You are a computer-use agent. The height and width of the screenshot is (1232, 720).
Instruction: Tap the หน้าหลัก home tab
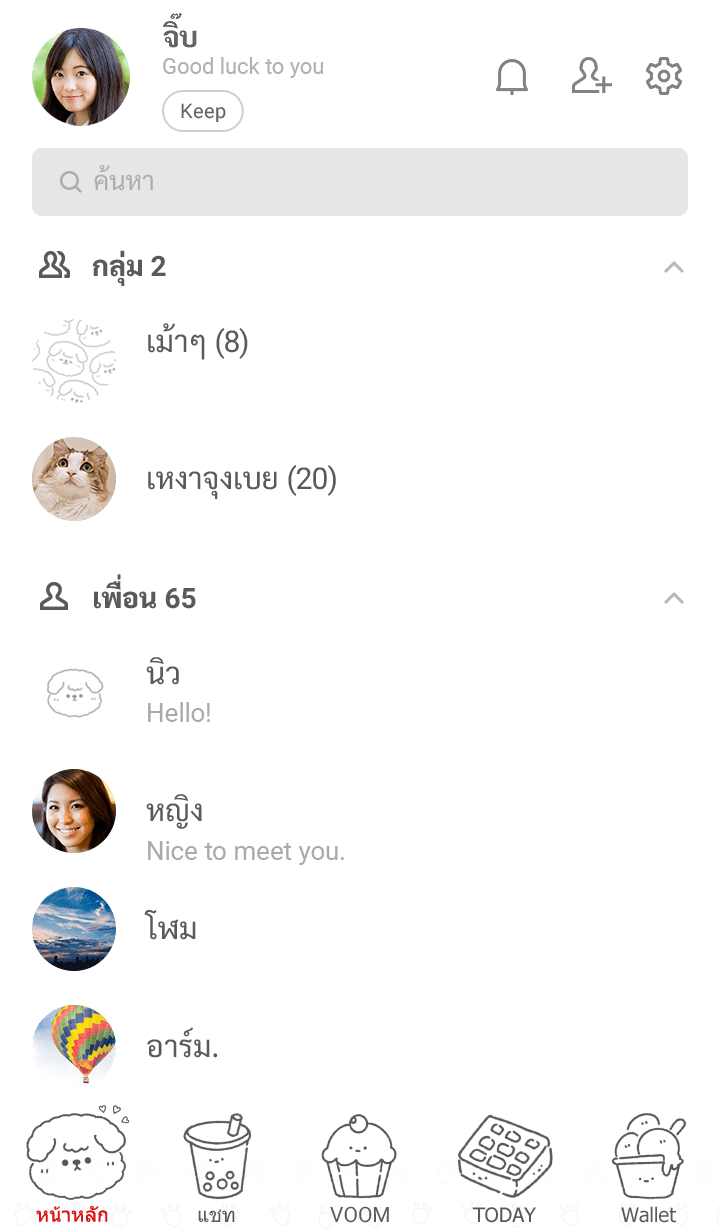[x=73, y=1168]
